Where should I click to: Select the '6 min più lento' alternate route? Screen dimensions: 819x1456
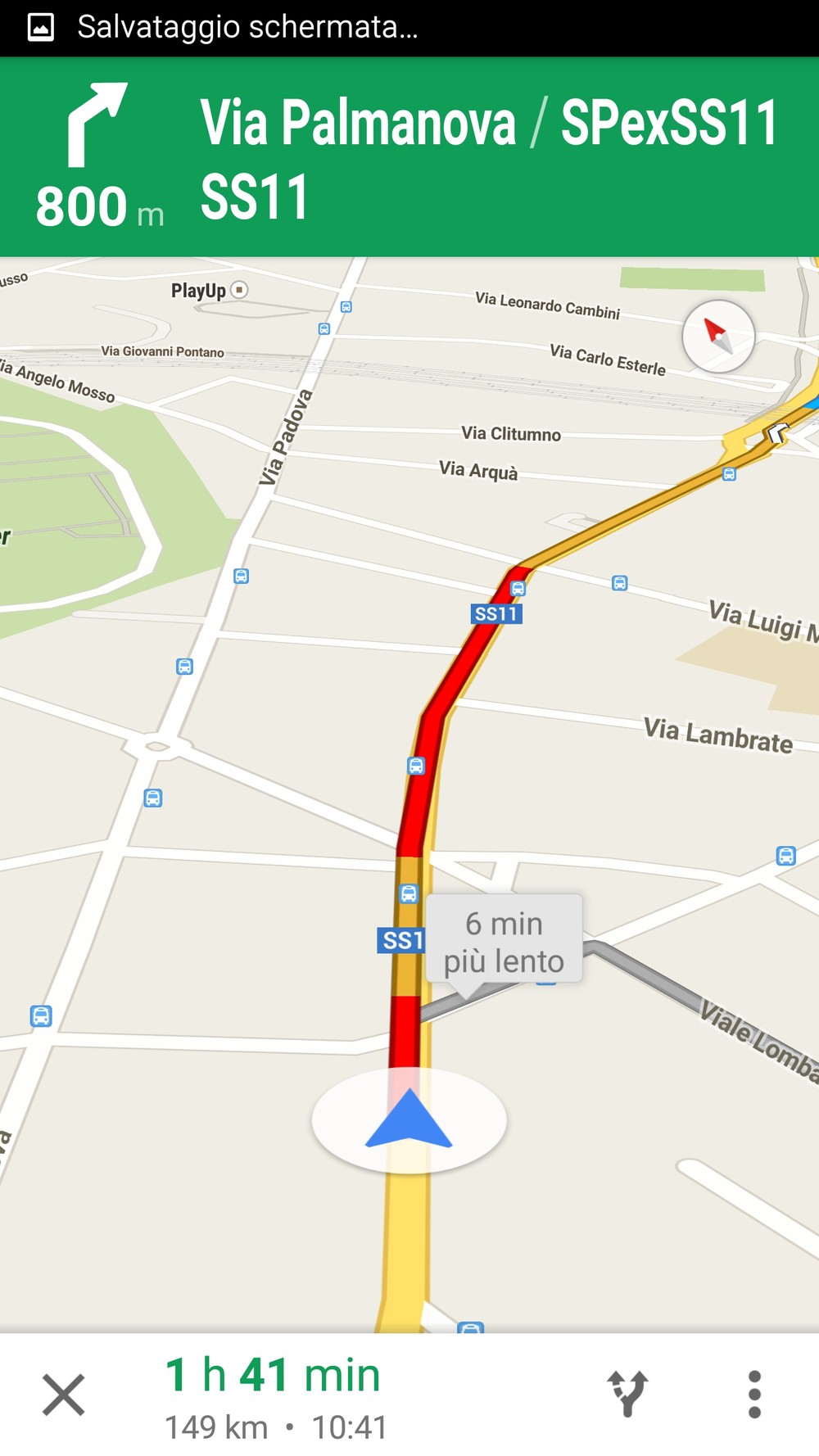tap(504, 942)
